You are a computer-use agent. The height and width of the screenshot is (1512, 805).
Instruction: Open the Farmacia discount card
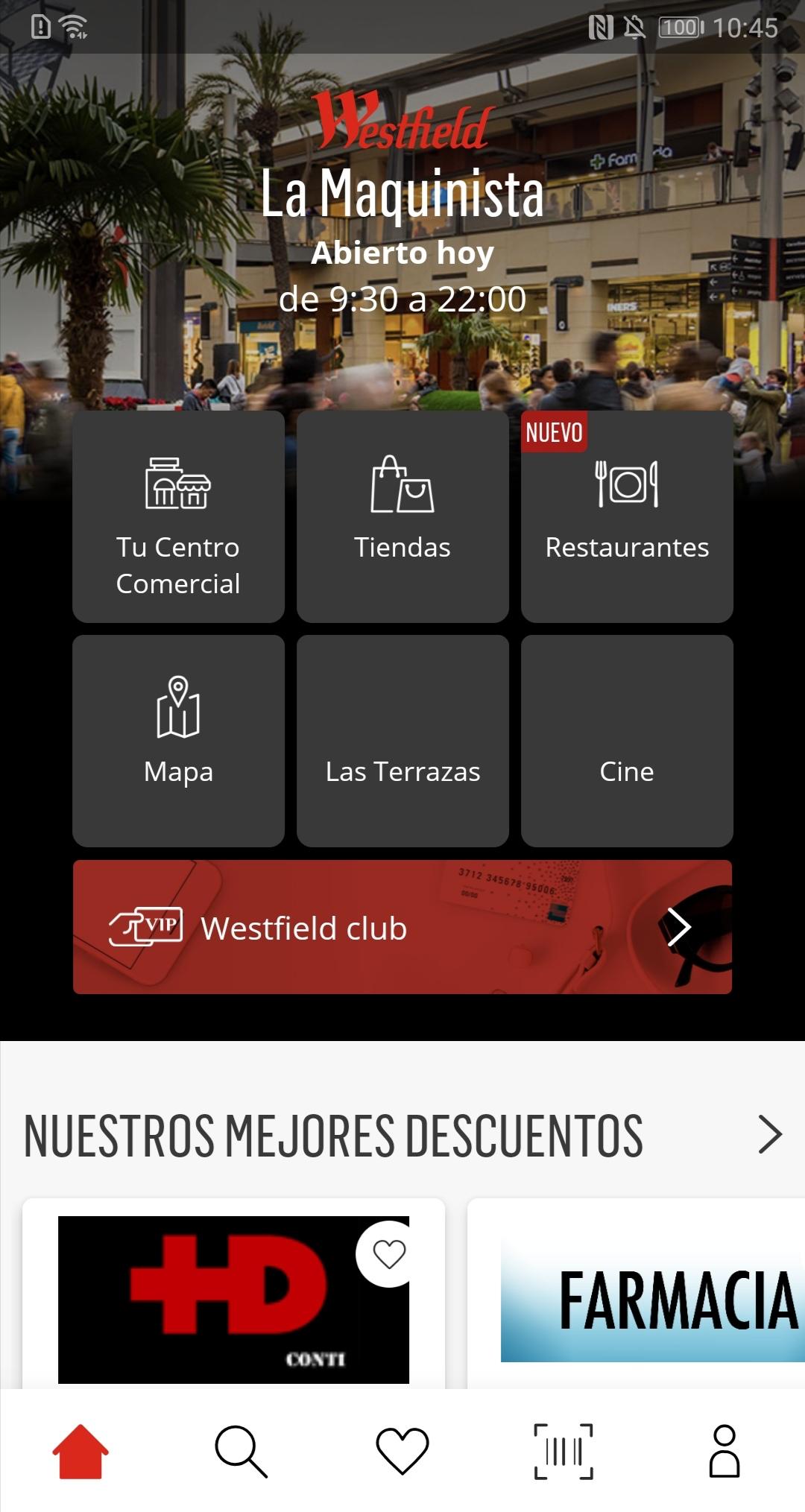tap(648, 1300)
